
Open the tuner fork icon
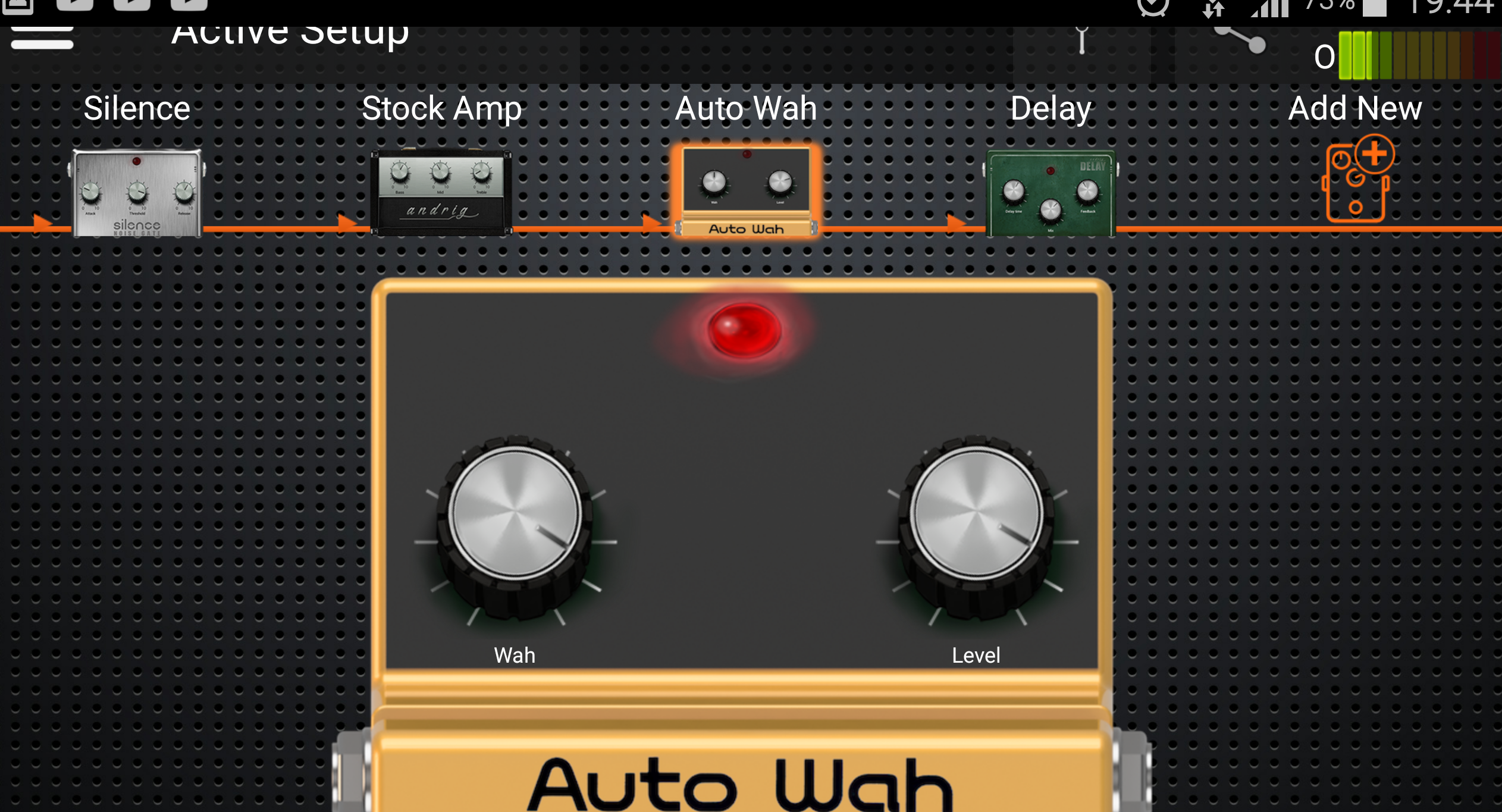(x=1082, y=40)
